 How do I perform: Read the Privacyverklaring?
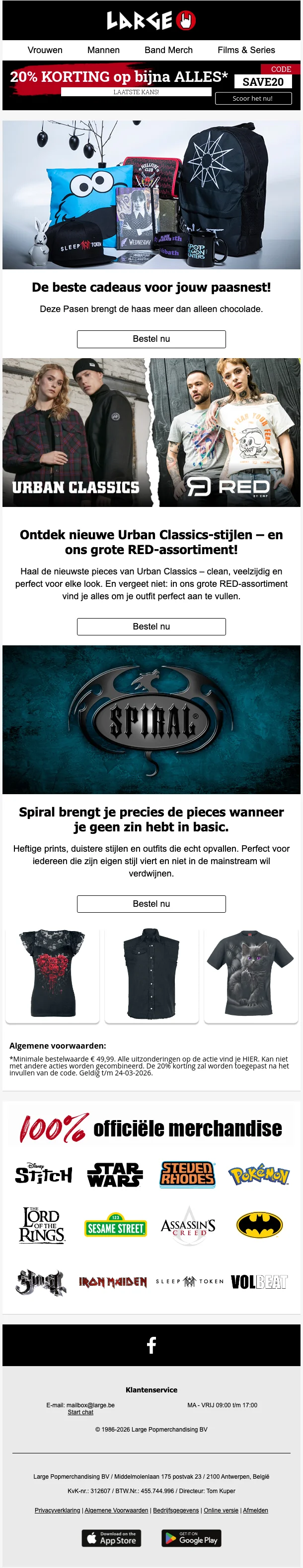[x=57, y=1510]
